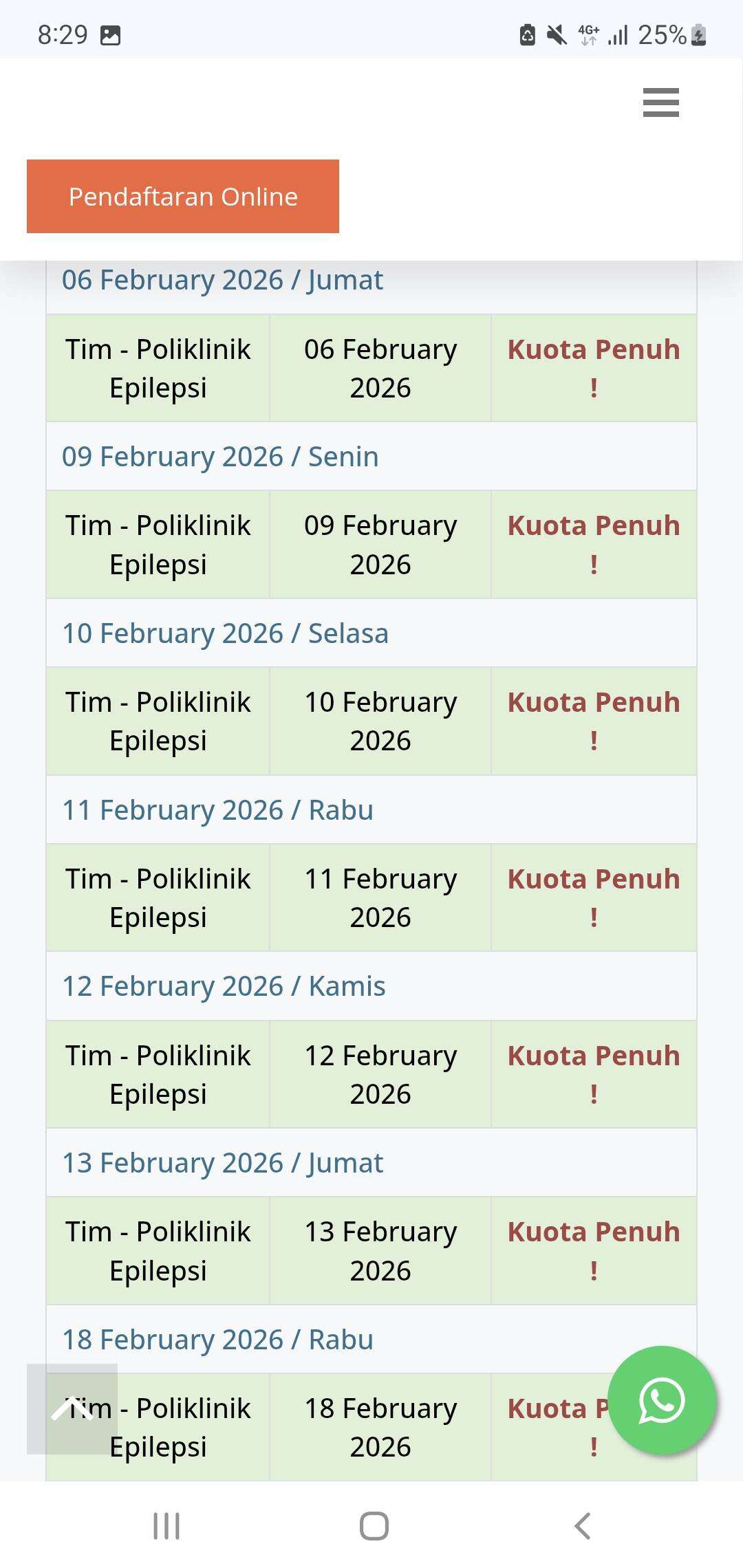Open the WhatsApp chat button

click(x=662, y=1400)
